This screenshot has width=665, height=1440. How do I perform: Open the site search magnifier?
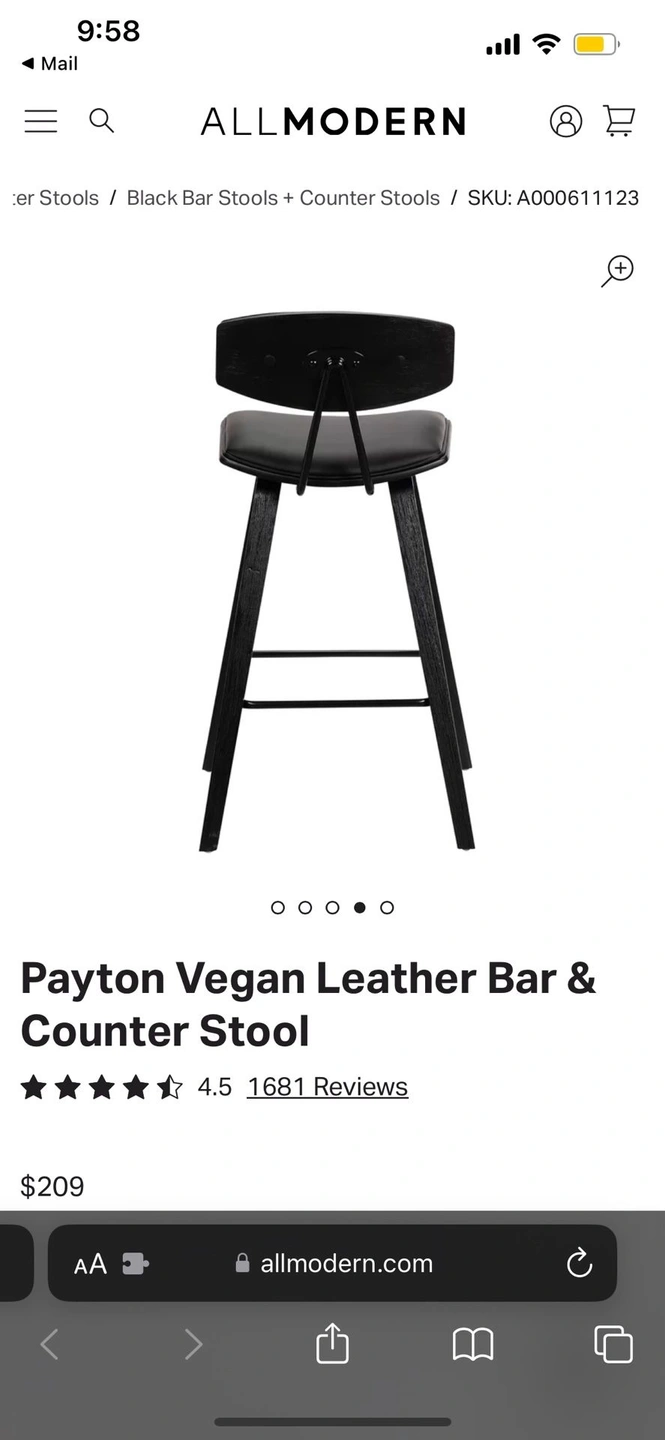[101, 121]
